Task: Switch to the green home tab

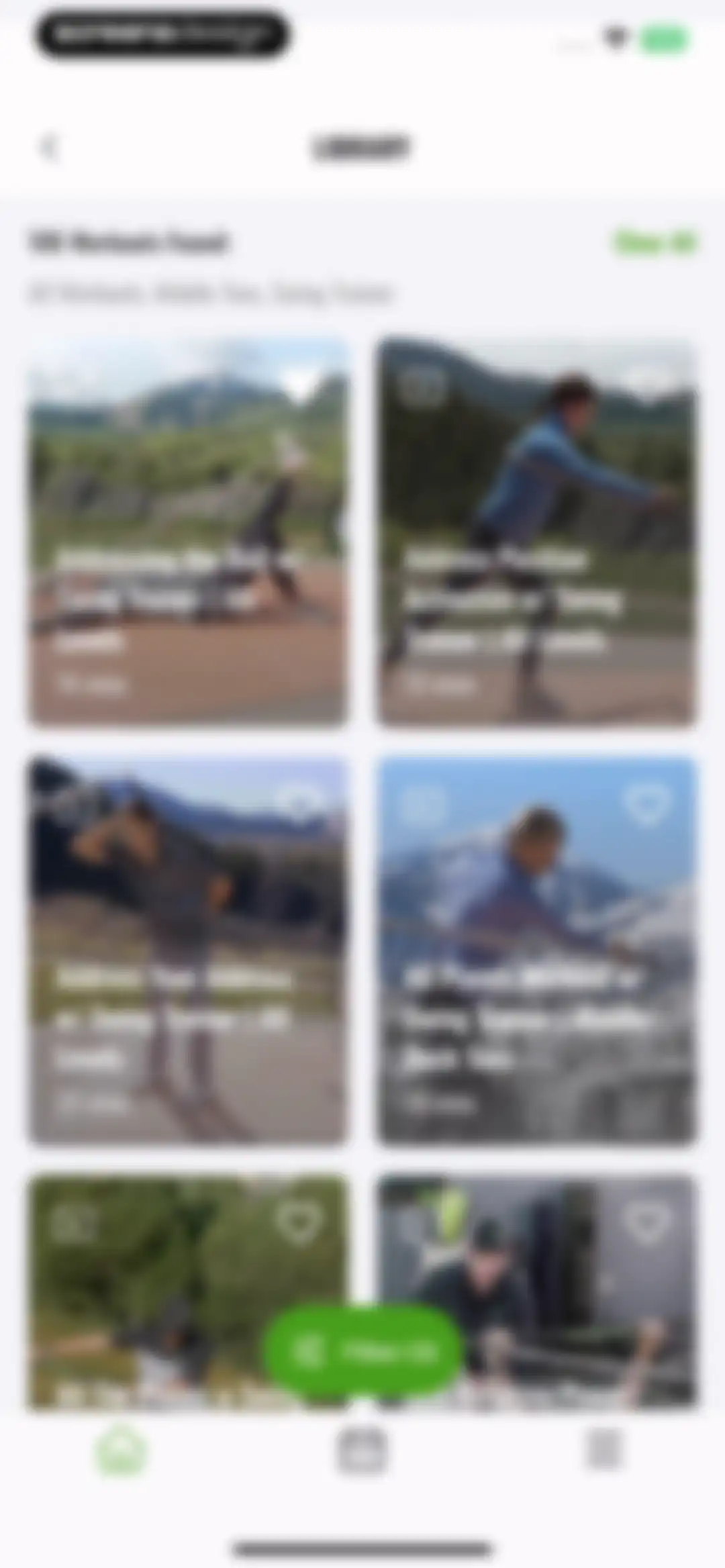Action: [121, 1451]
